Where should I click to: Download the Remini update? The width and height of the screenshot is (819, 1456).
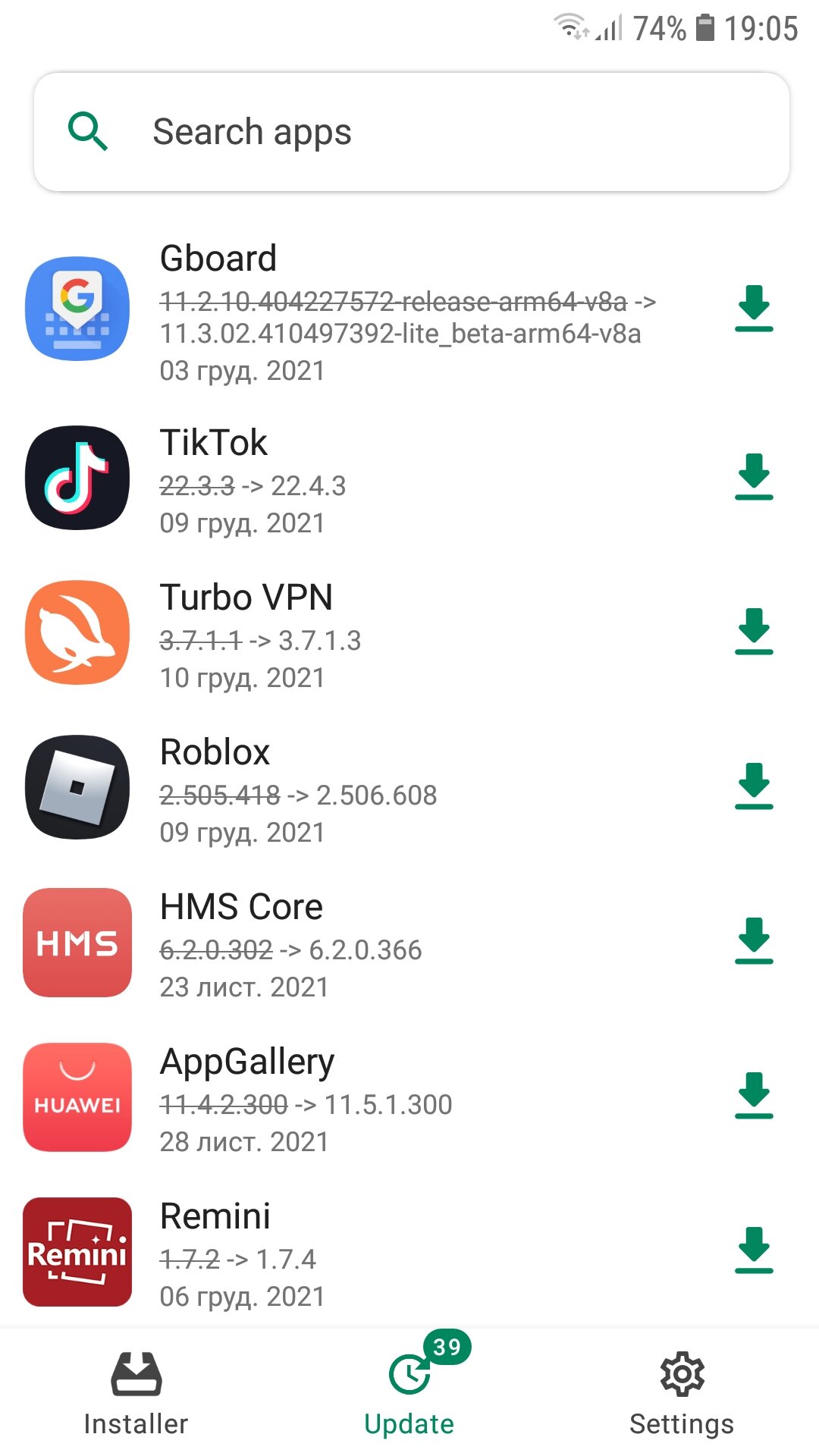(754, 1250)
